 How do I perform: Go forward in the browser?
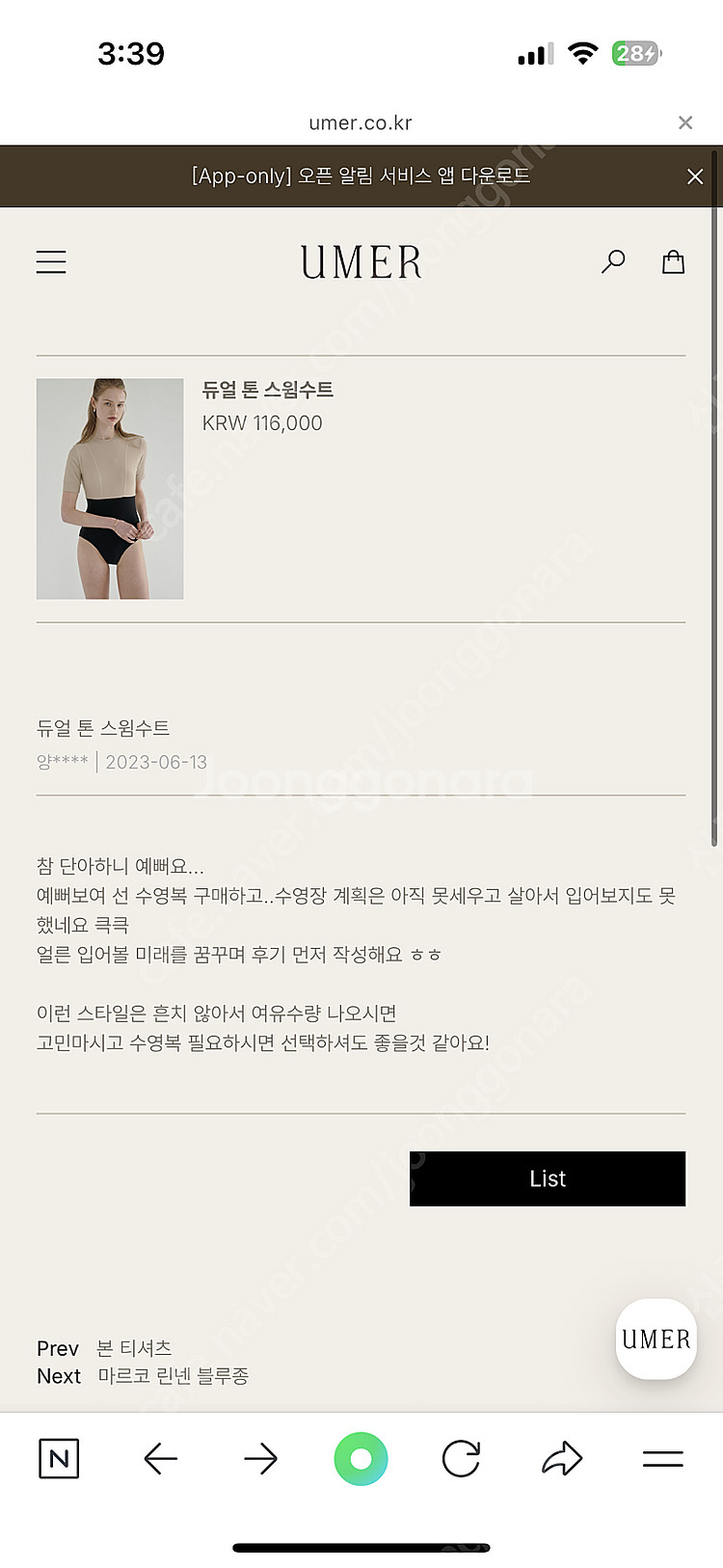click(x=260, y=1459)
